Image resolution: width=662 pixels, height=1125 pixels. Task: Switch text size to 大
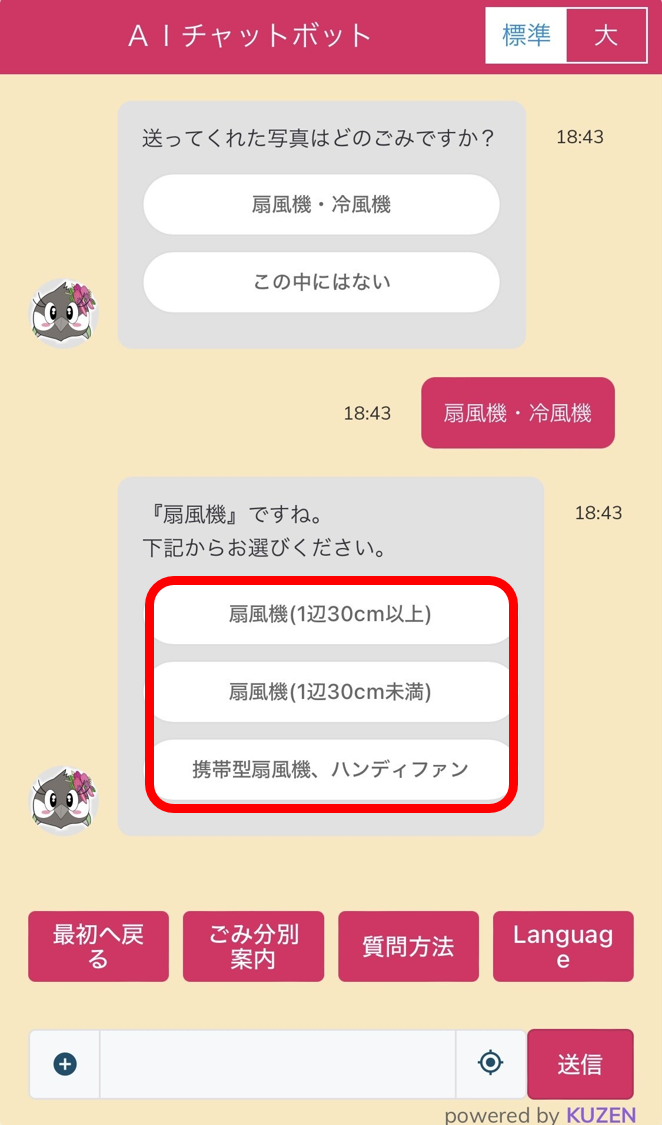tap(606, 36)
